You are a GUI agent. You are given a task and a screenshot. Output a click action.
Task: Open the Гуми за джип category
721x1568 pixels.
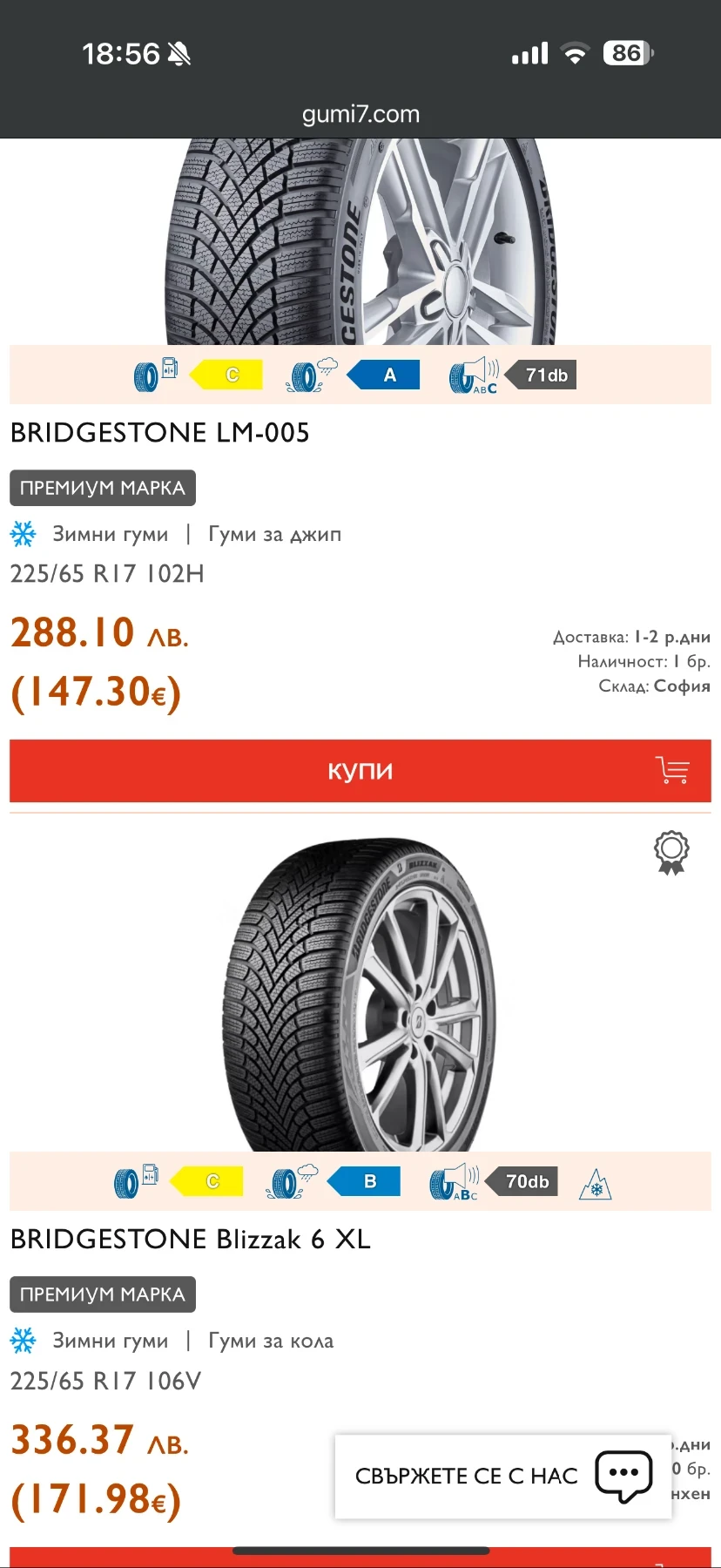tap(273, 534)
